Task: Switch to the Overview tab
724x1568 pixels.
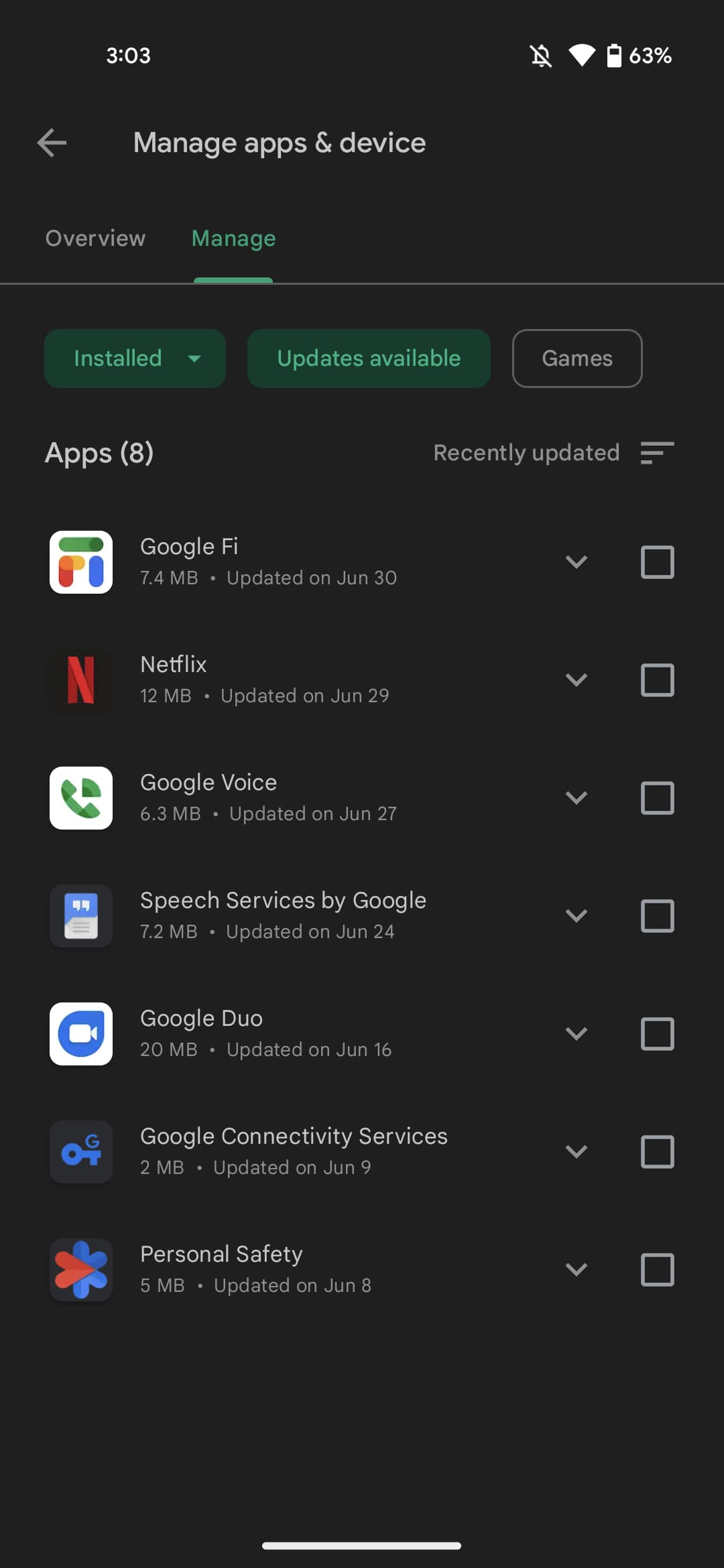Action: coord(95,239)
